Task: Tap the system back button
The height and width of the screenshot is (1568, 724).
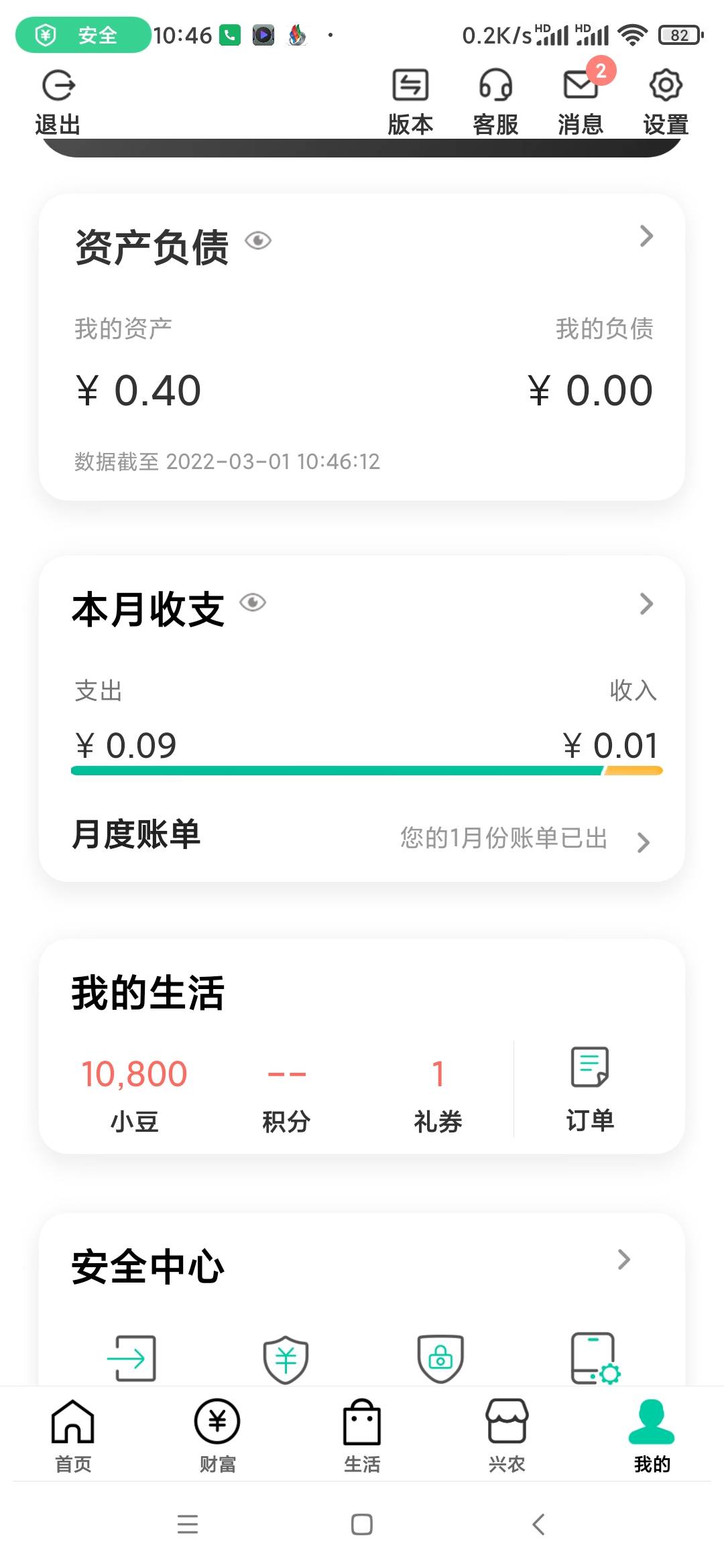Action: pos(538,1524)
